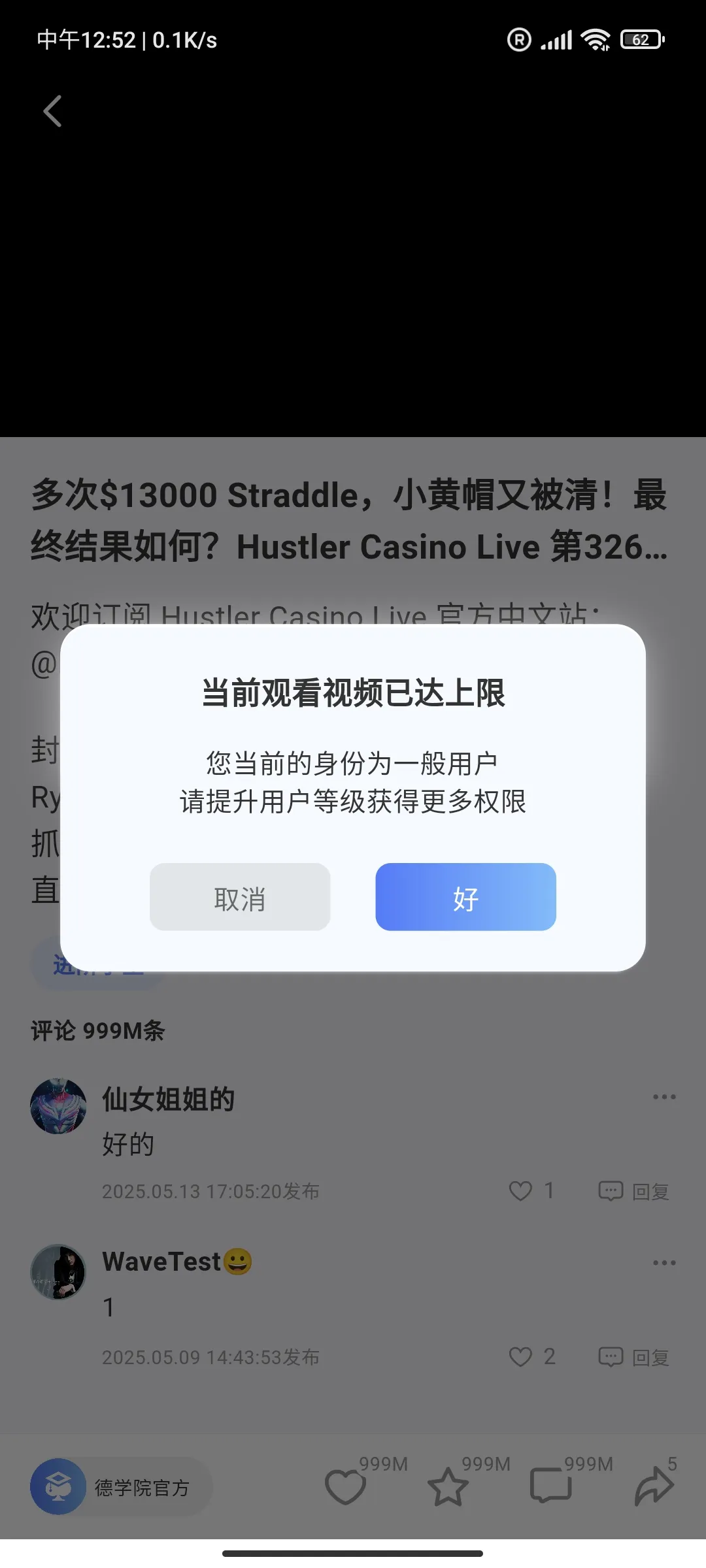Tap the 德学院官方 channel avatar icon
706x1568 pixels.
[x=59, y=1486]
